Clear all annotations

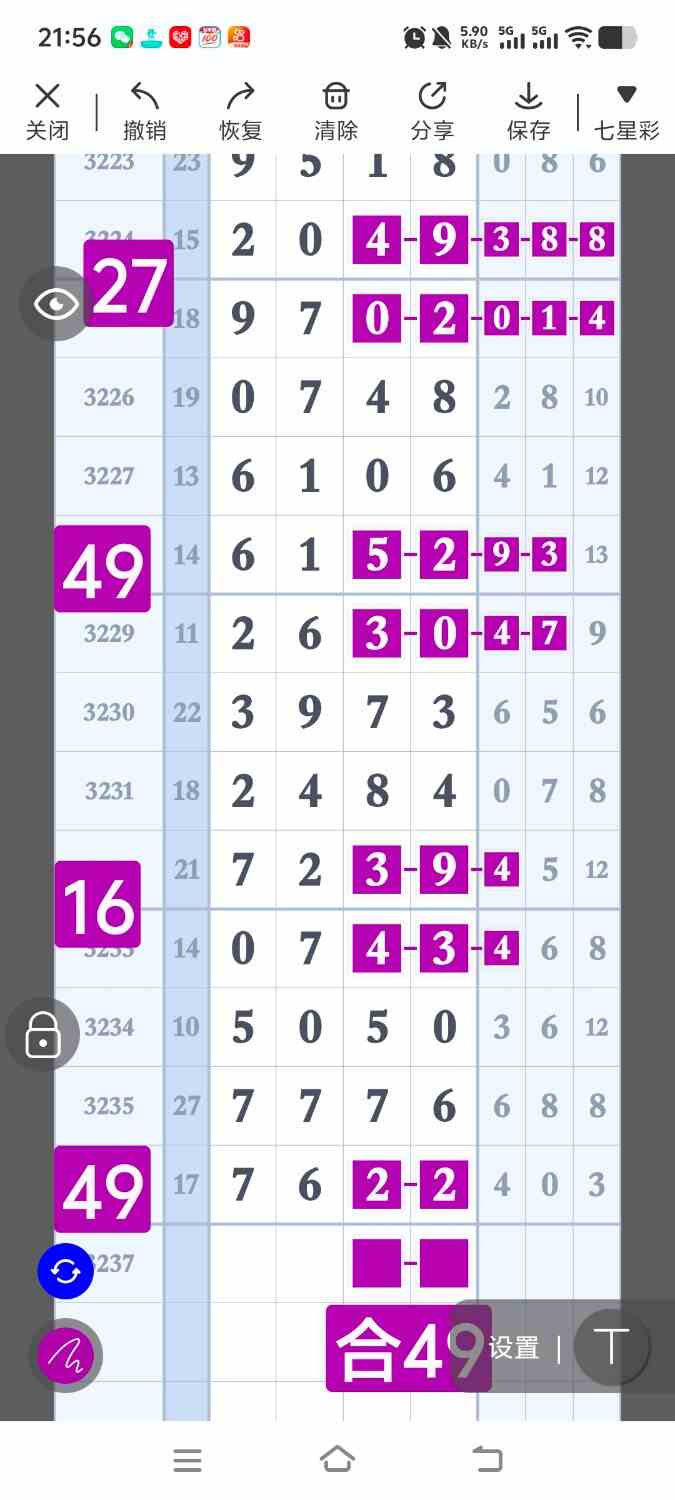(336, 111)
